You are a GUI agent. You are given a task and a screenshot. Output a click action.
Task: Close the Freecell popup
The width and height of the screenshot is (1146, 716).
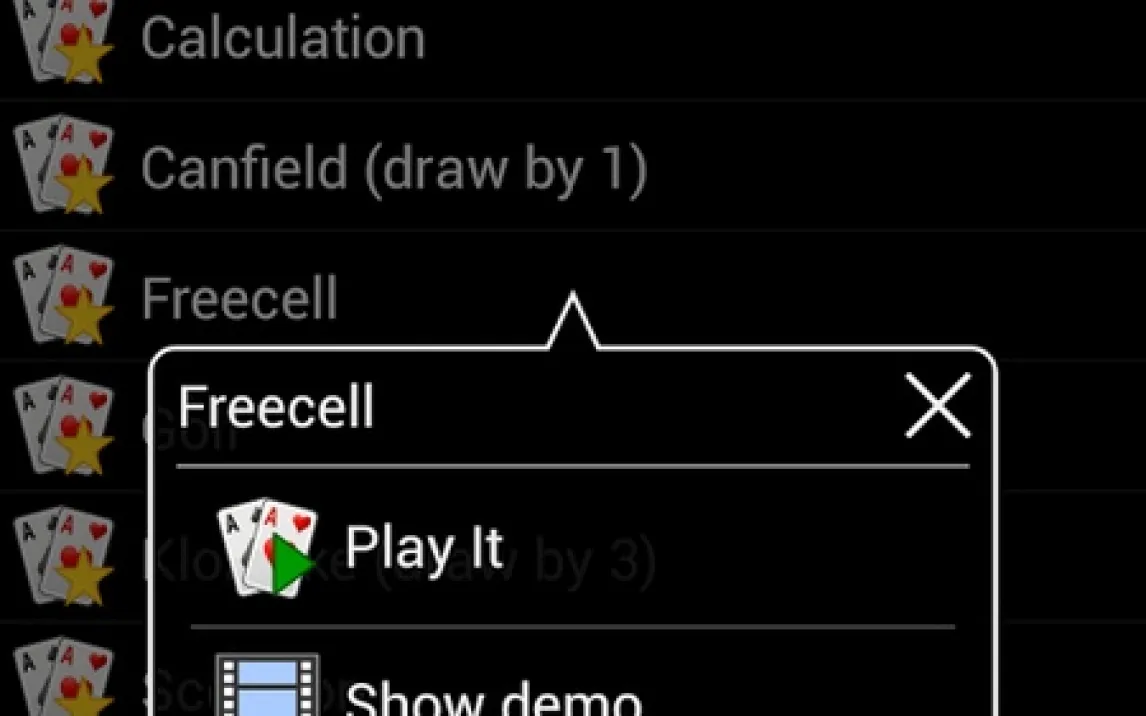click(x=937, y=406)
